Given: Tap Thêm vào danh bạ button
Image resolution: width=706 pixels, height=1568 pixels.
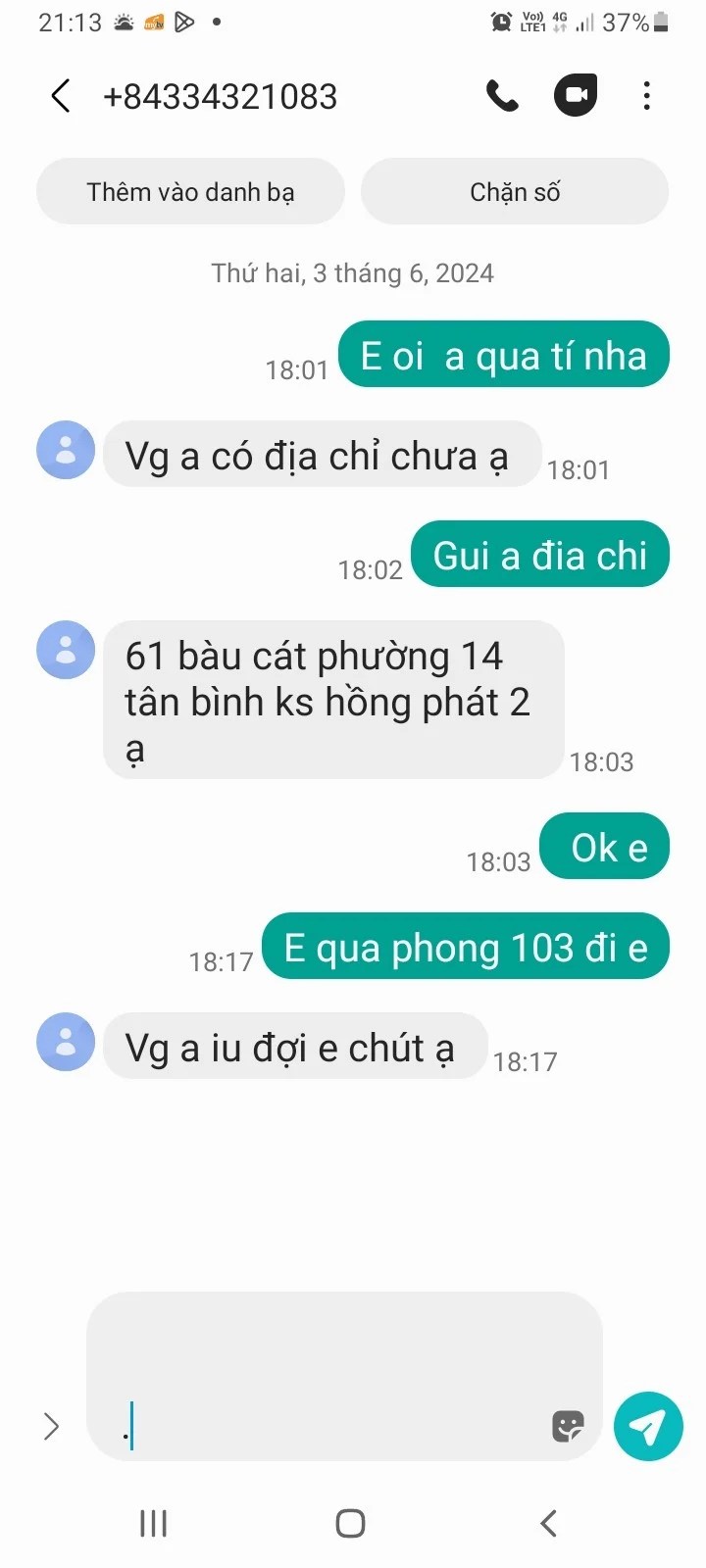Looking at the screenshot, I should 190,192.
